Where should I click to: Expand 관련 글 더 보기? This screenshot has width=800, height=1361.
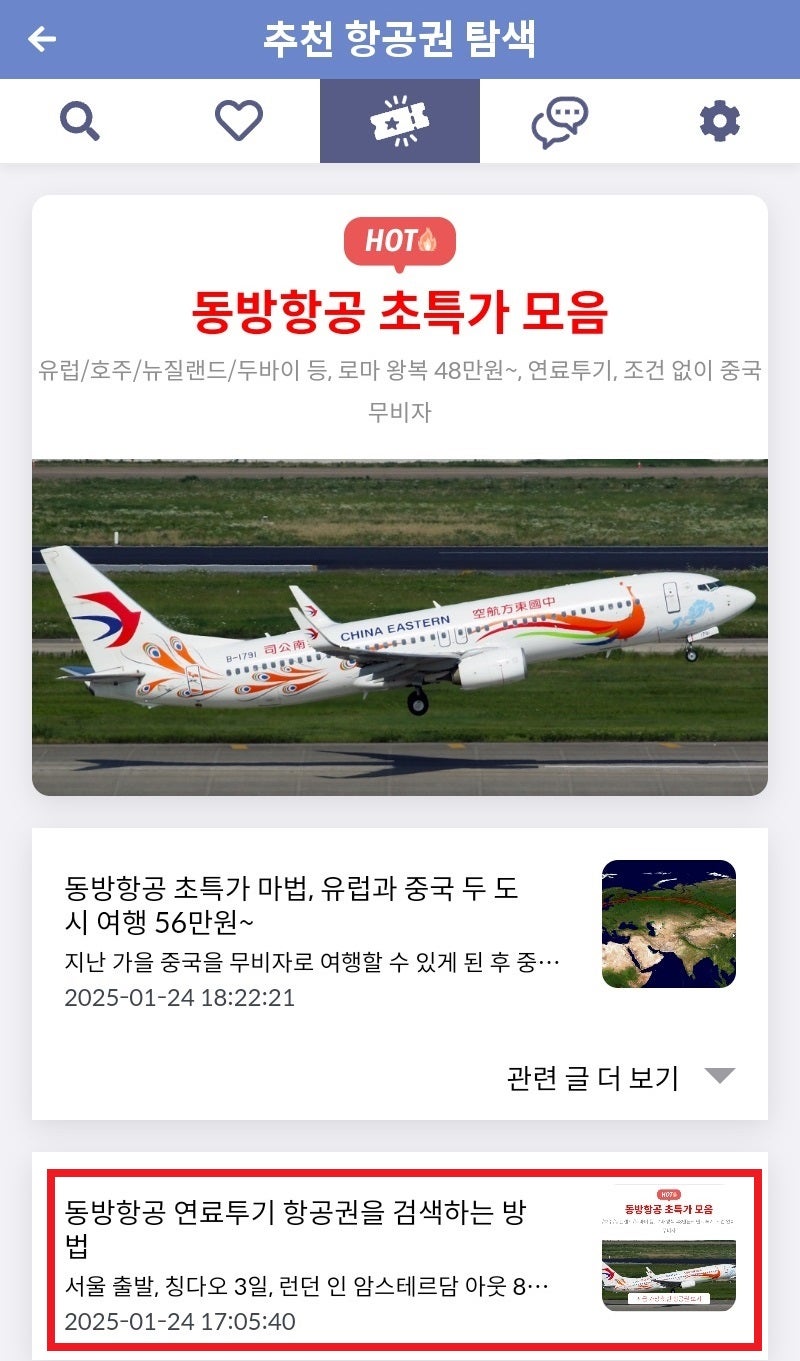pos(621,1077)
